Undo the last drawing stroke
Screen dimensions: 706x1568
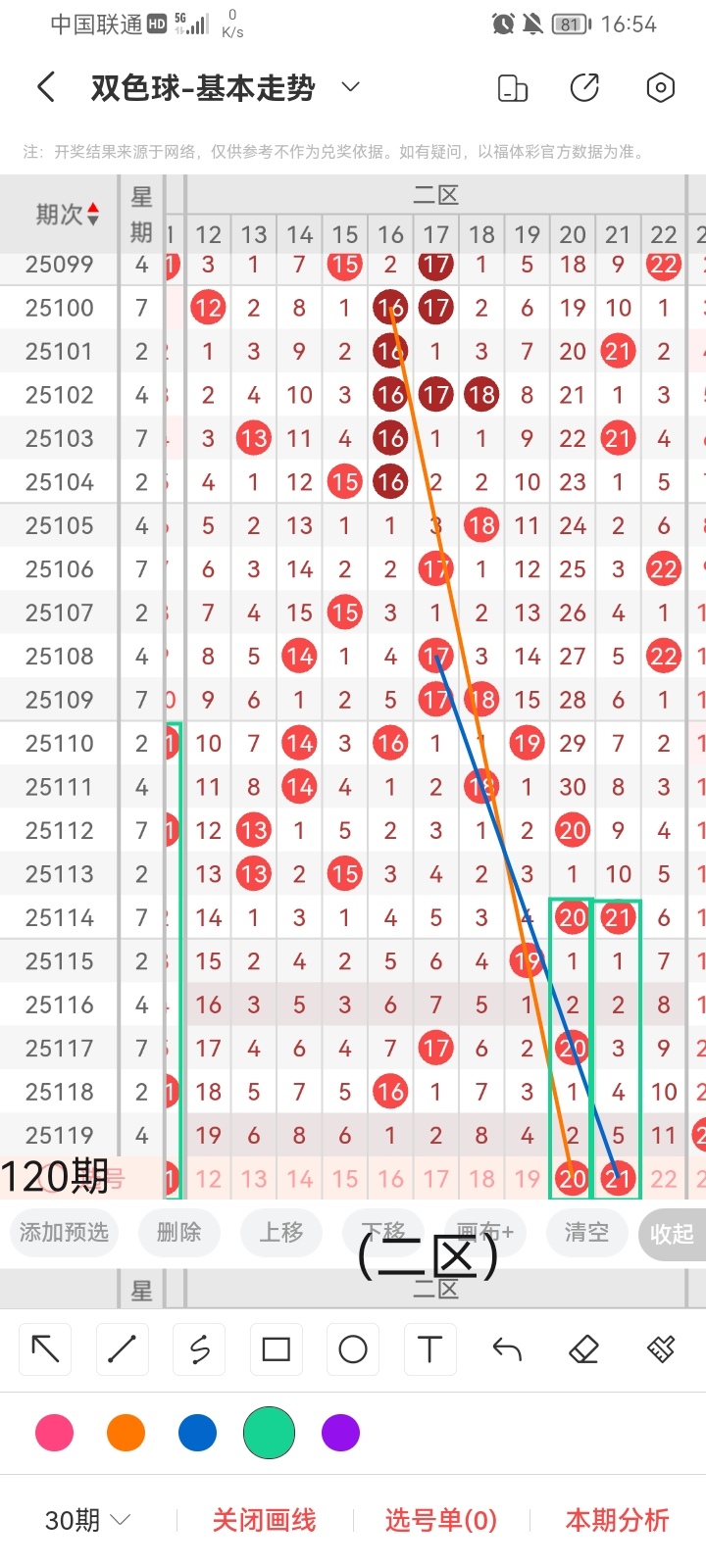click(507, 1349)
